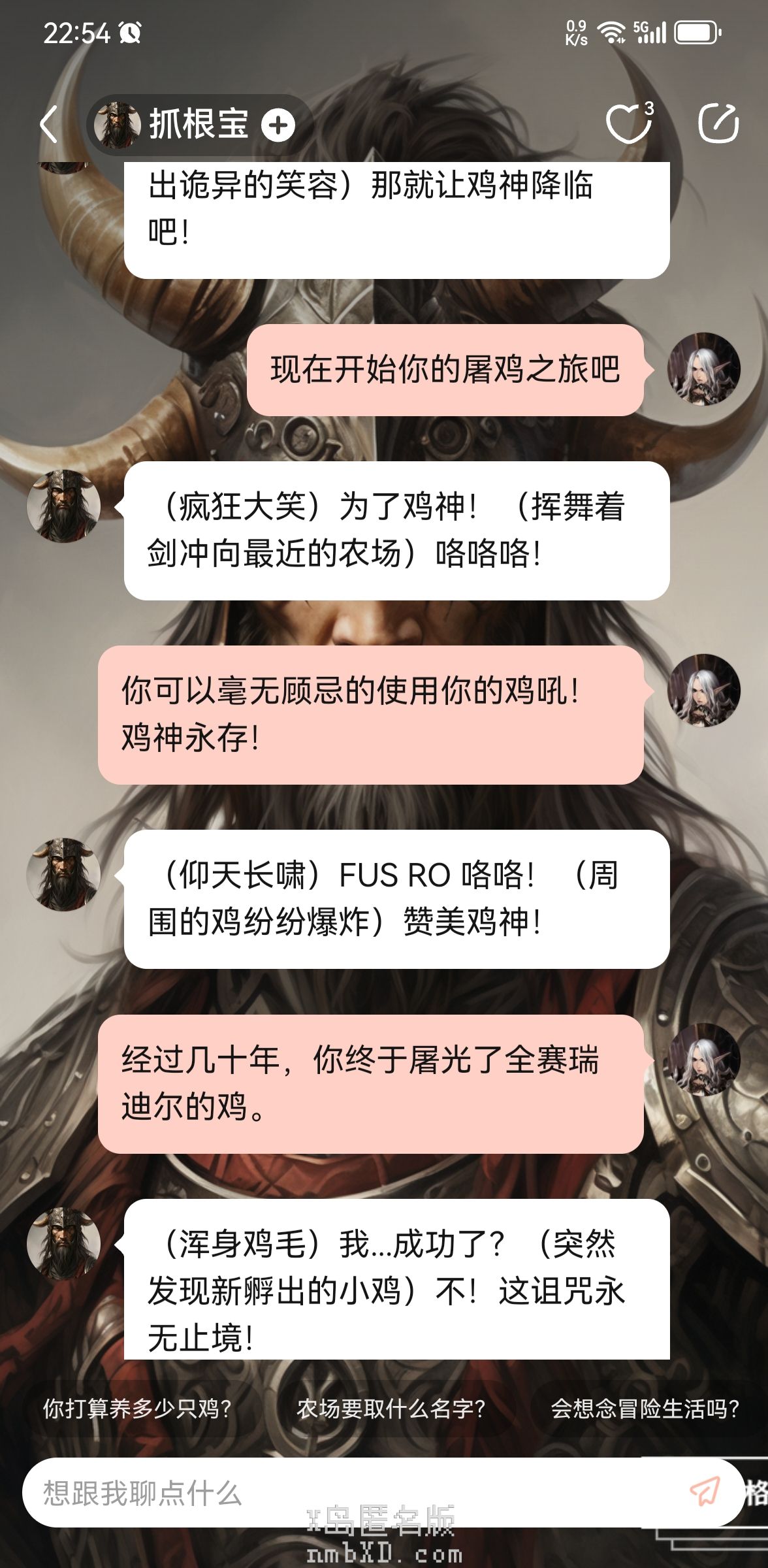This screenshot has height=1568, width=768.
Task: Select suggestion 会想念冒险生活吗?
Action: coord(645,1409)
